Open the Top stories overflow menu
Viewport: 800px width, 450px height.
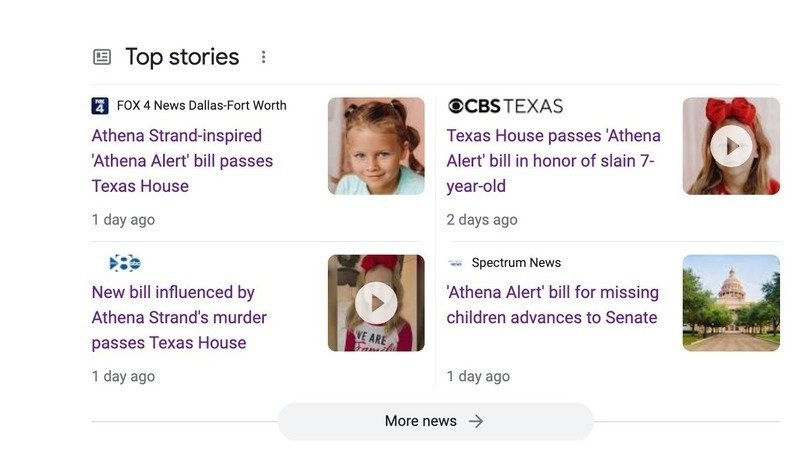(x=263, y=57)
